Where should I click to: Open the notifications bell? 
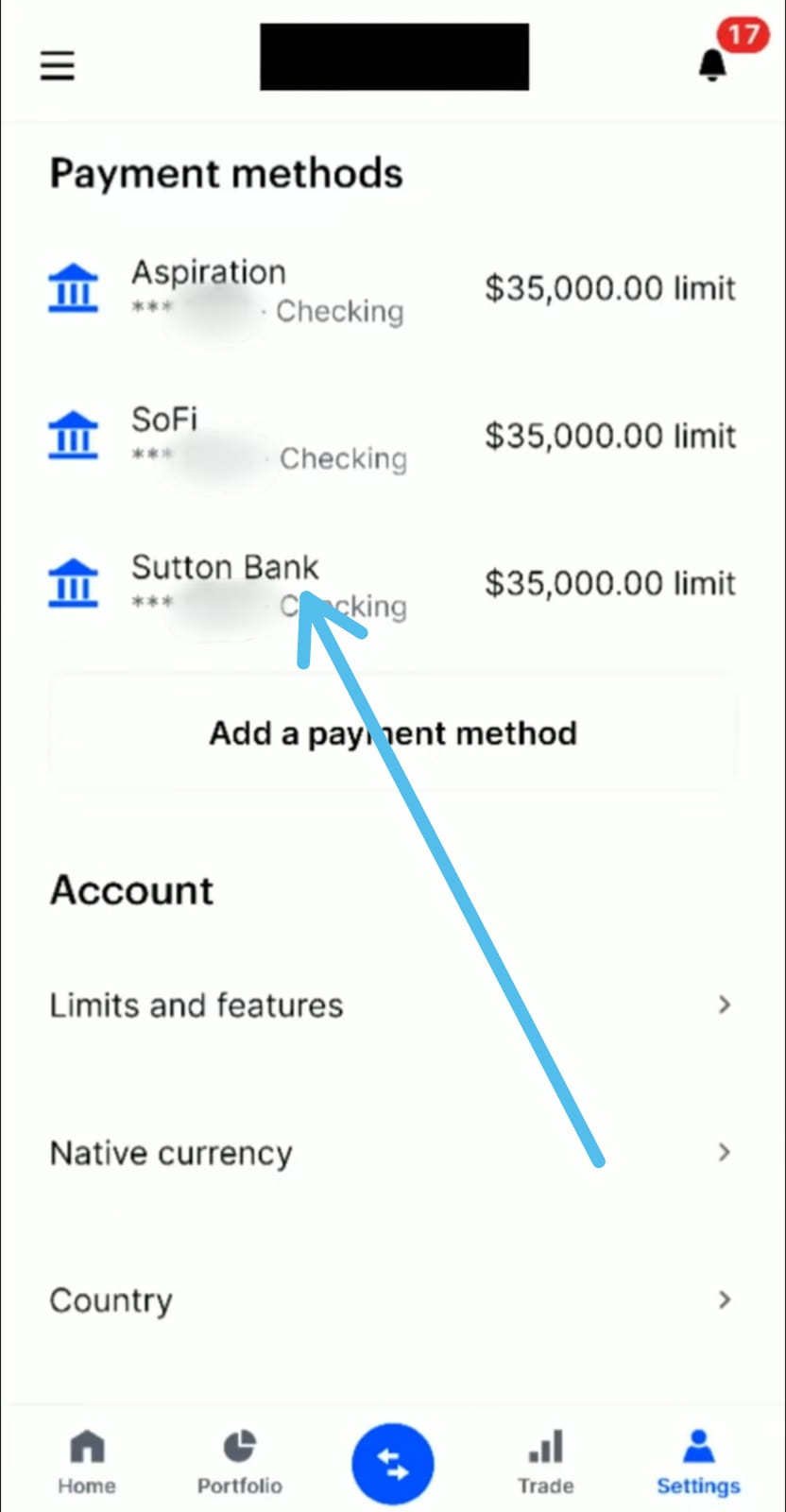(x=712, y=64)
